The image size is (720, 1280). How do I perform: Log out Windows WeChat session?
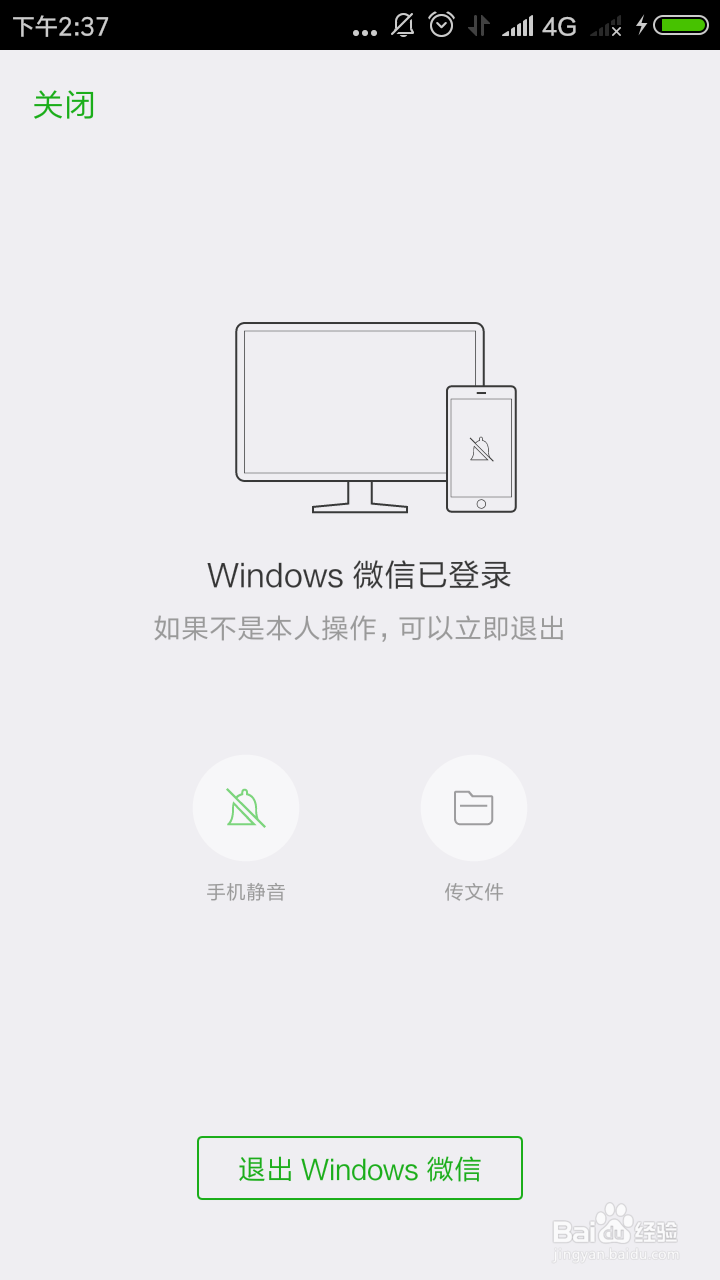coord(360,1168)
